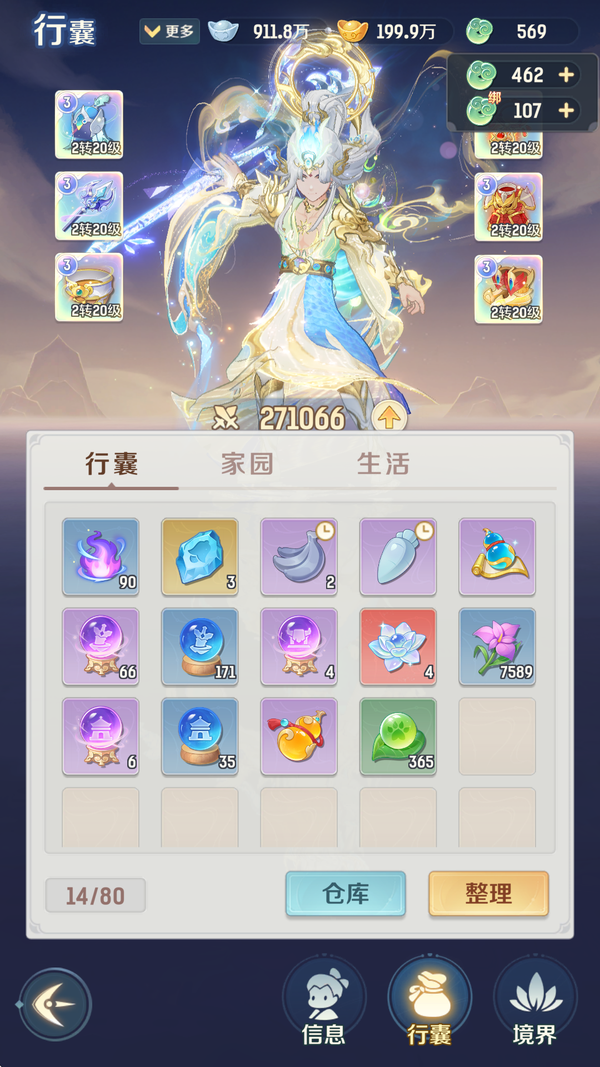The image size is (600, 1067).
Task: Select the 行囊 inventory tab
Action: [111, 464]
